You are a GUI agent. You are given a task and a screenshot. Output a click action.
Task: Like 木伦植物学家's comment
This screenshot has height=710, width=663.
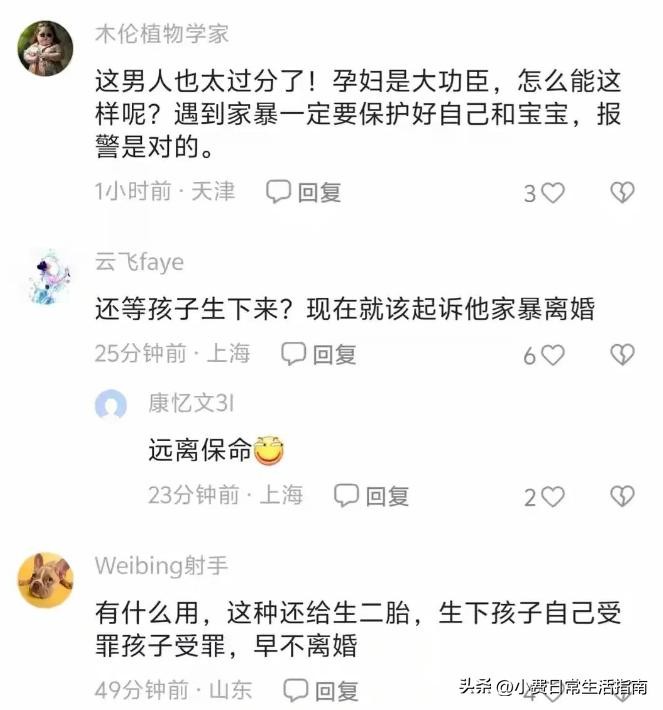553,193
